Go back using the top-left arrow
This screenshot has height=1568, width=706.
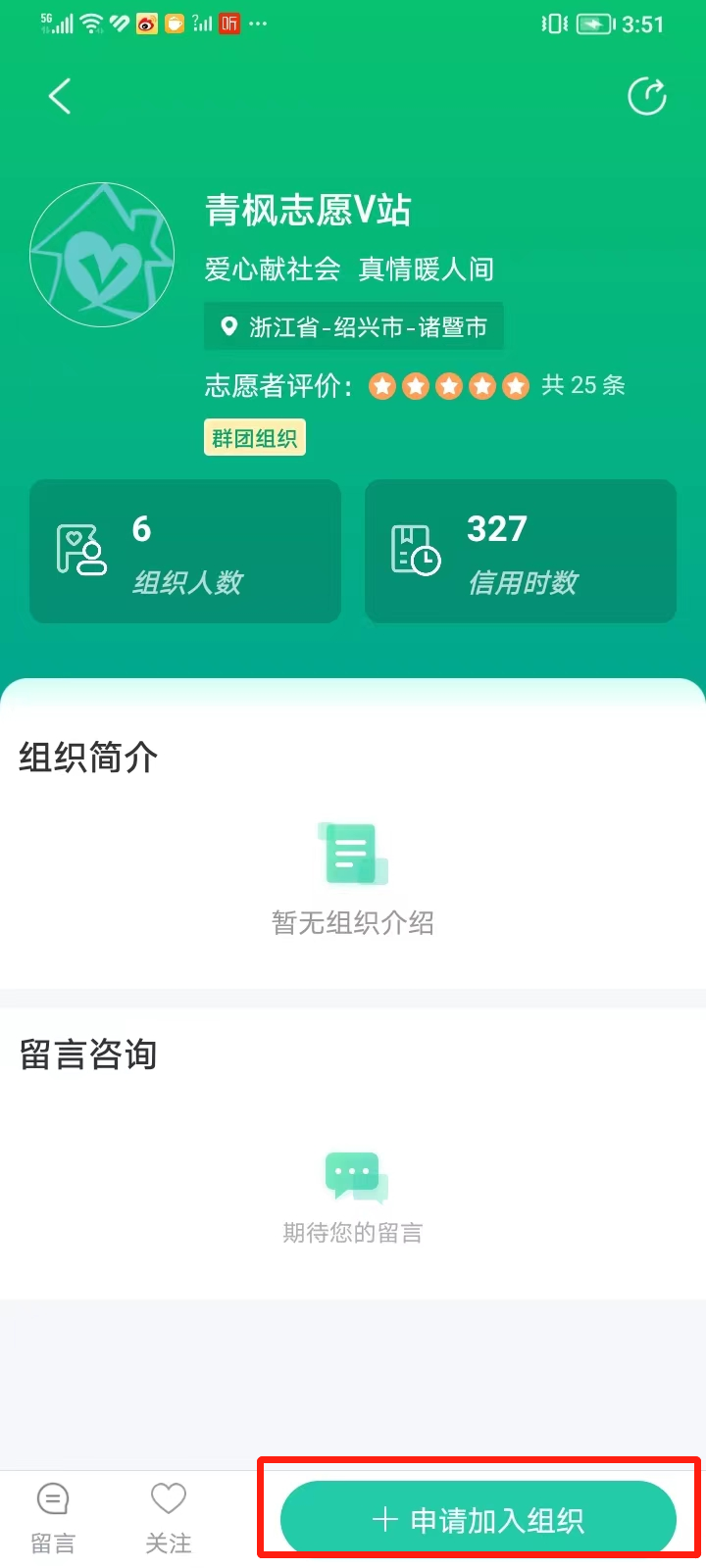61,96
